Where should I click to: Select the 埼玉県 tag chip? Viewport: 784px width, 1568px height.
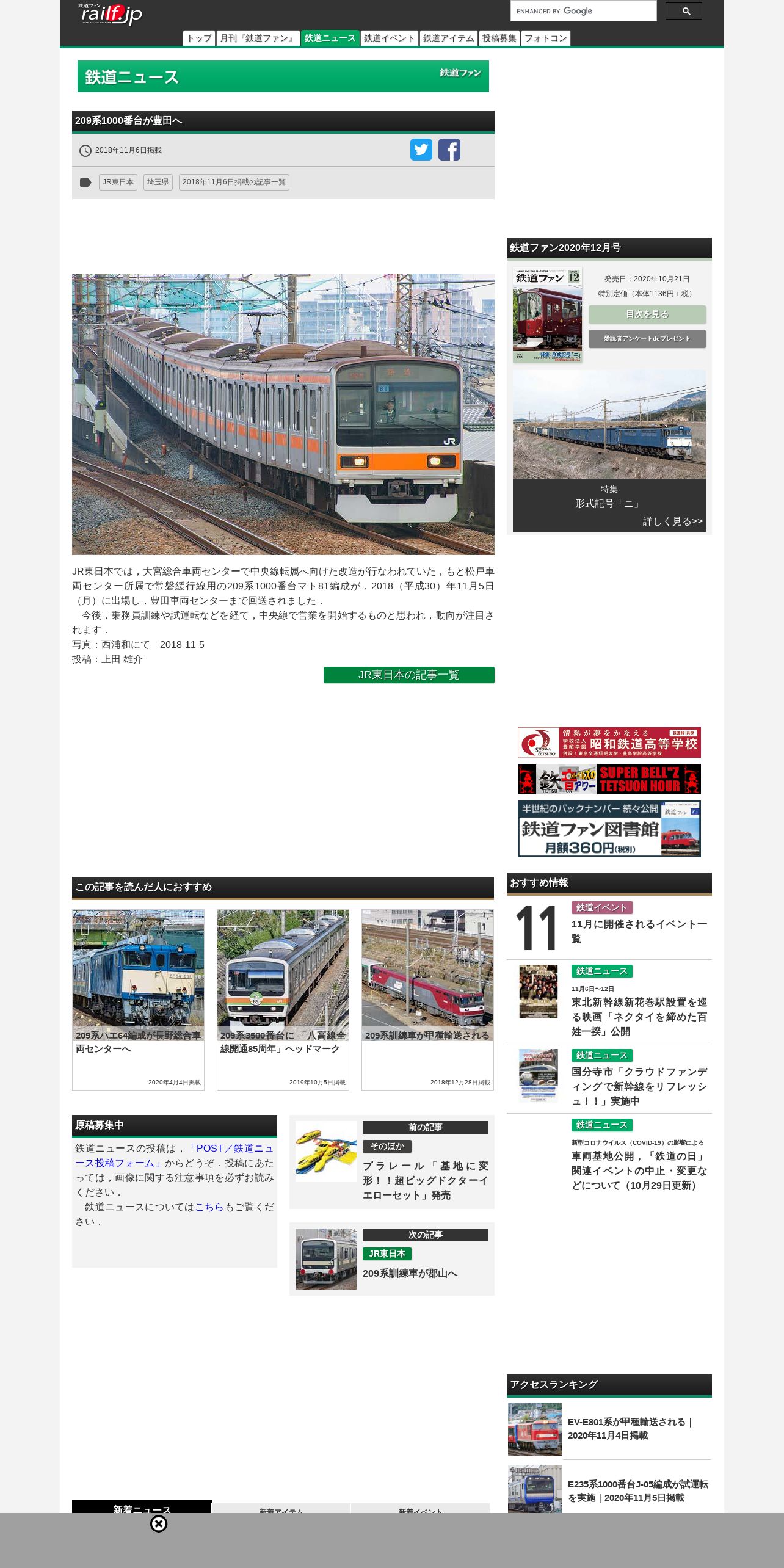[x=158, y=182]
